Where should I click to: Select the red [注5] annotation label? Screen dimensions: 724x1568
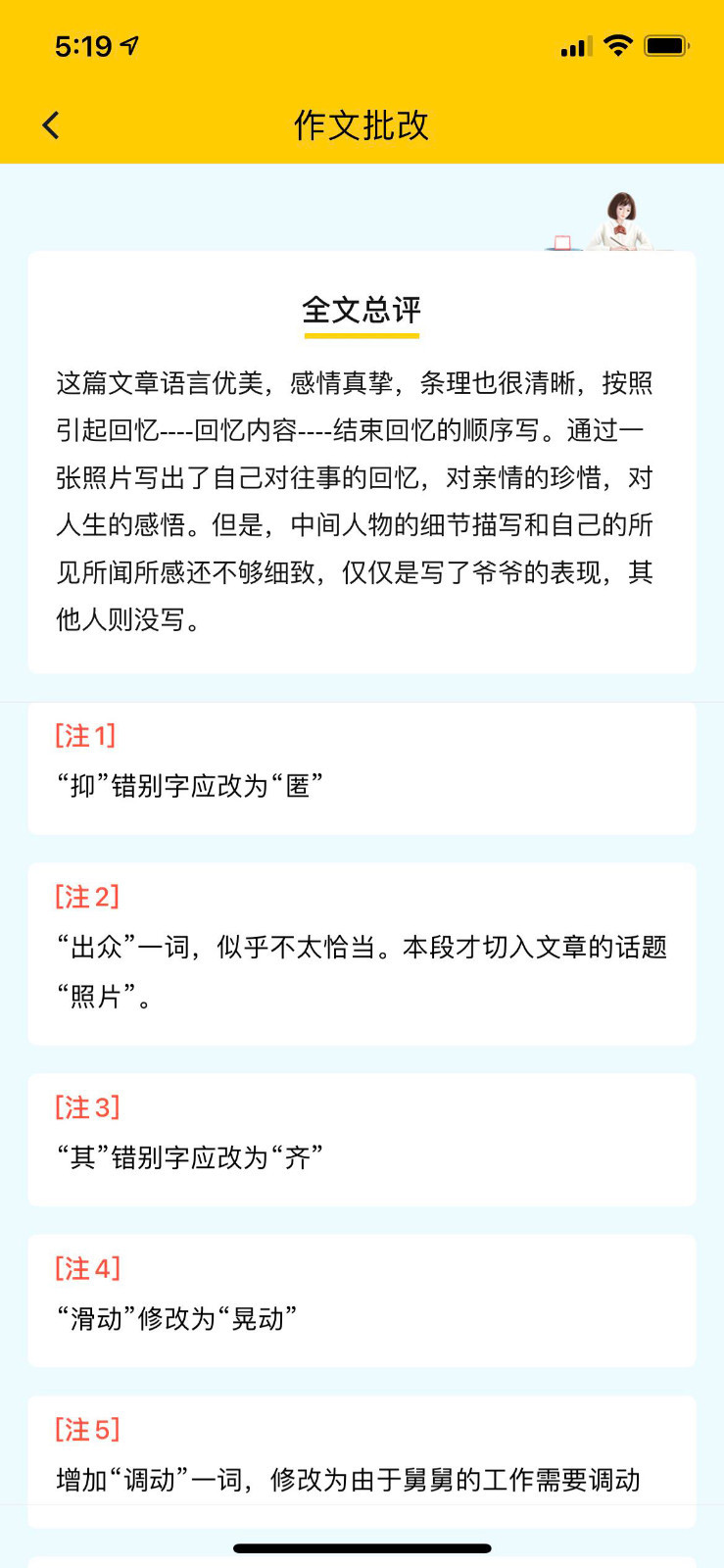tap(86, 1430)
